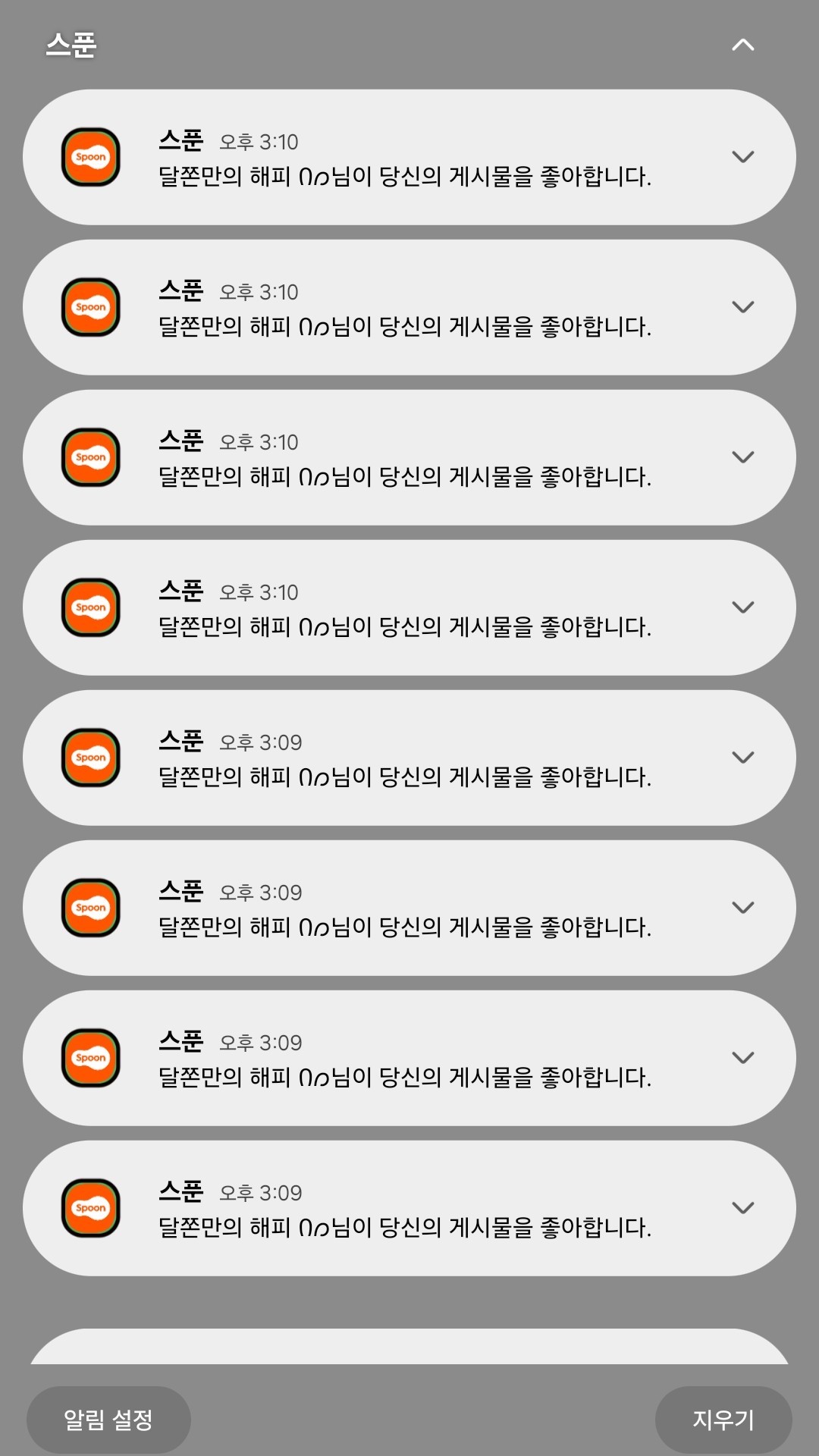
Task: Collapse the 스푼 notification group
Action: pyautogui.click(x=742, y=45)
